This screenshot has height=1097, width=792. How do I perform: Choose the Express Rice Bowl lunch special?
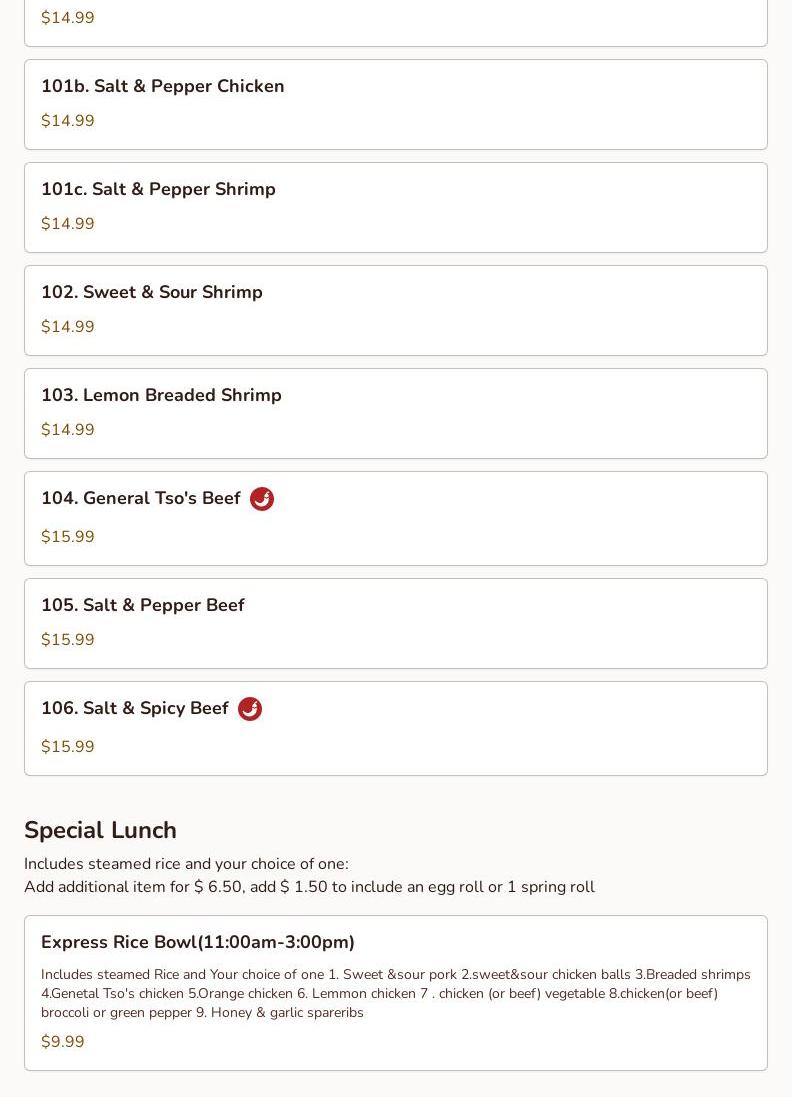pyautogui.click(x=395, y=992)
